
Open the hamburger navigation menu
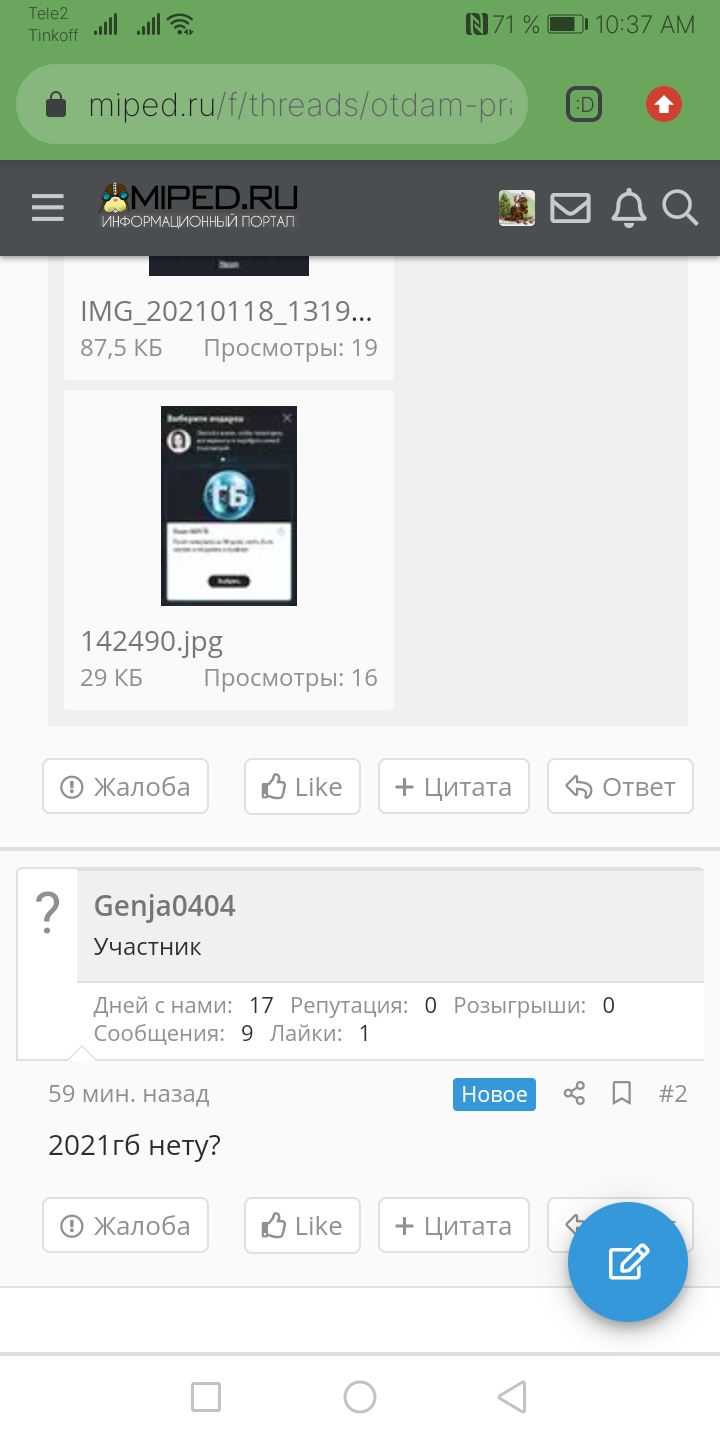[x=47, y=208]
